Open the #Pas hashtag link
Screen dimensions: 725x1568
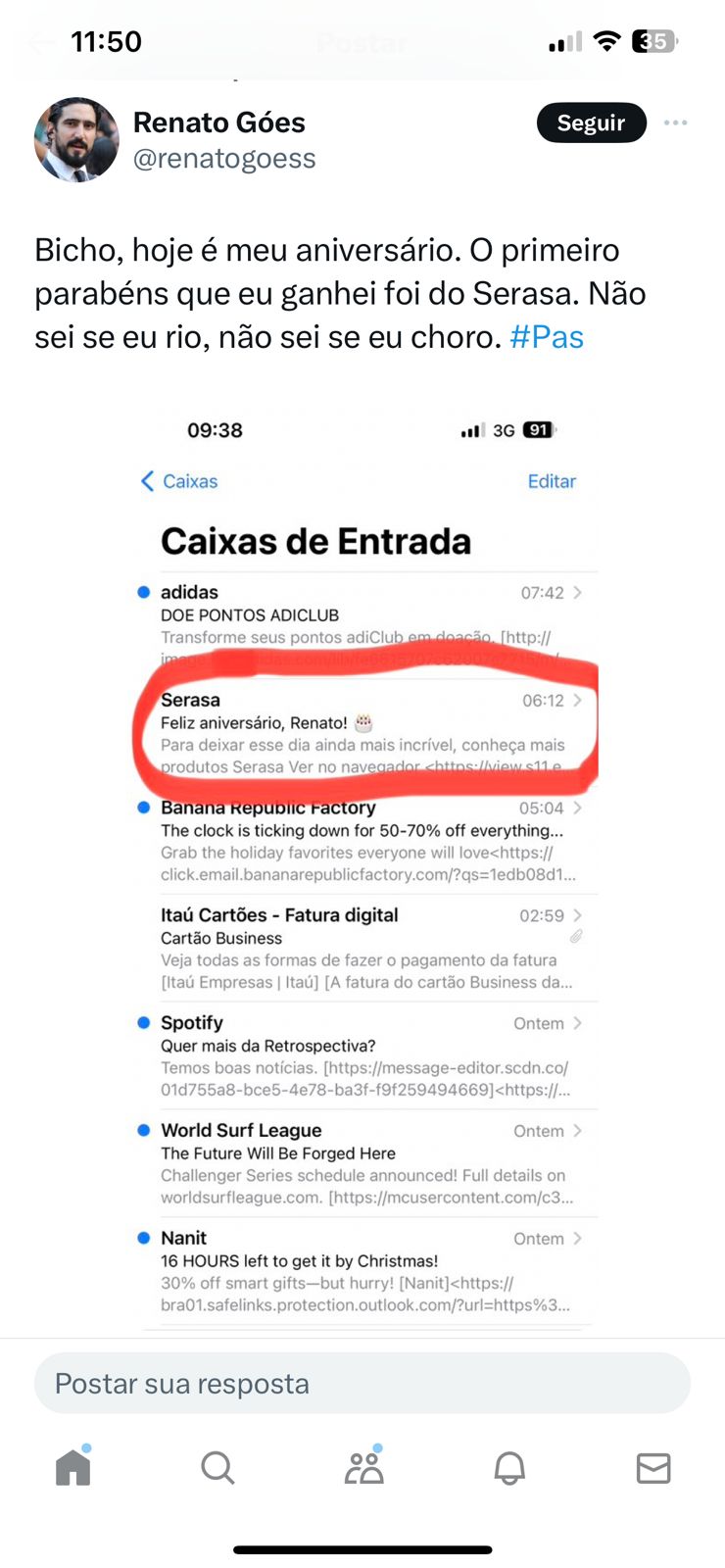click(547, 337)
